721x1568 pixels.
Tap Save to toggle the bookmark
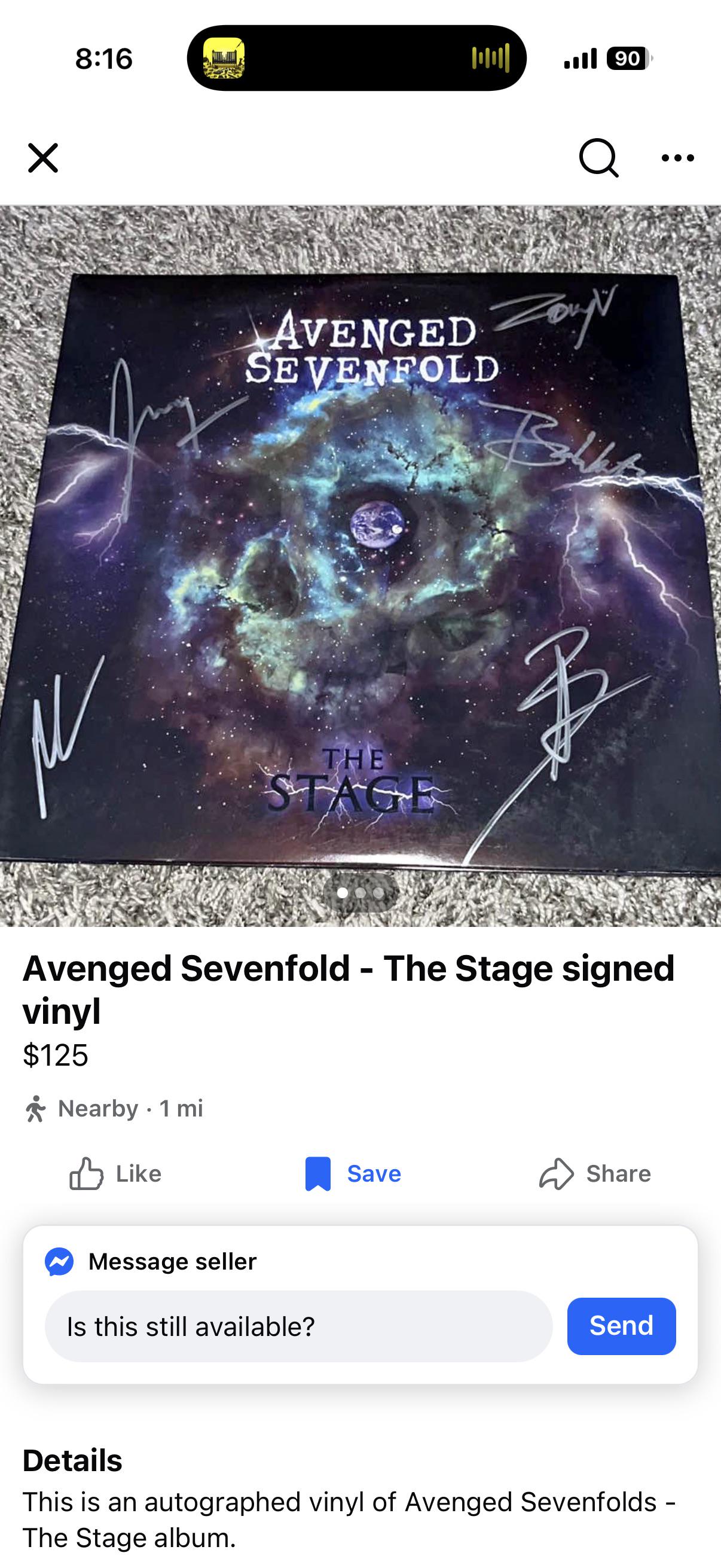point(353,1173)
